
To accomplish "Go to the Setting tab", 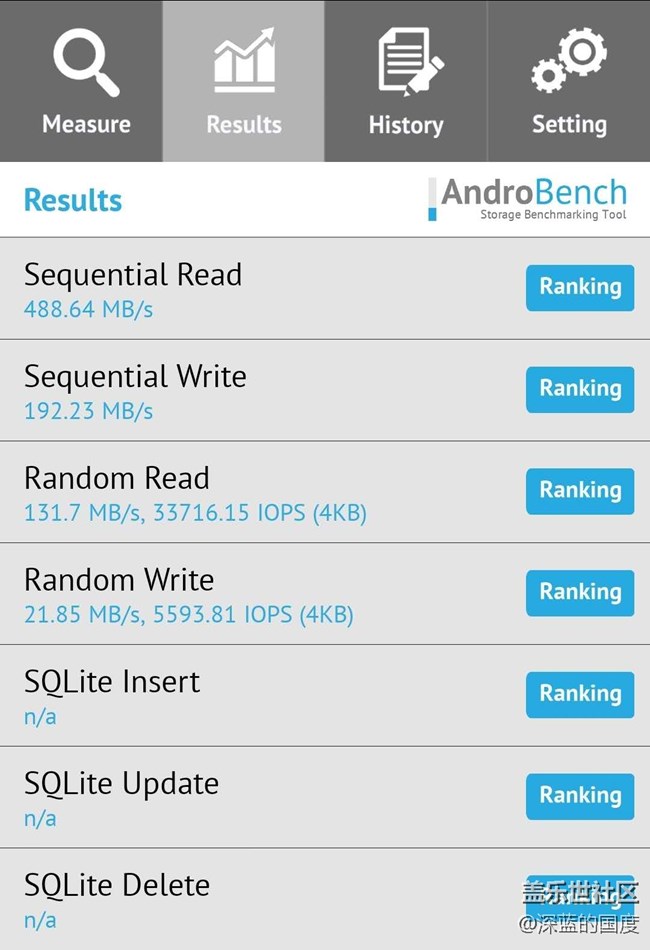I will (x=568, y=81).
